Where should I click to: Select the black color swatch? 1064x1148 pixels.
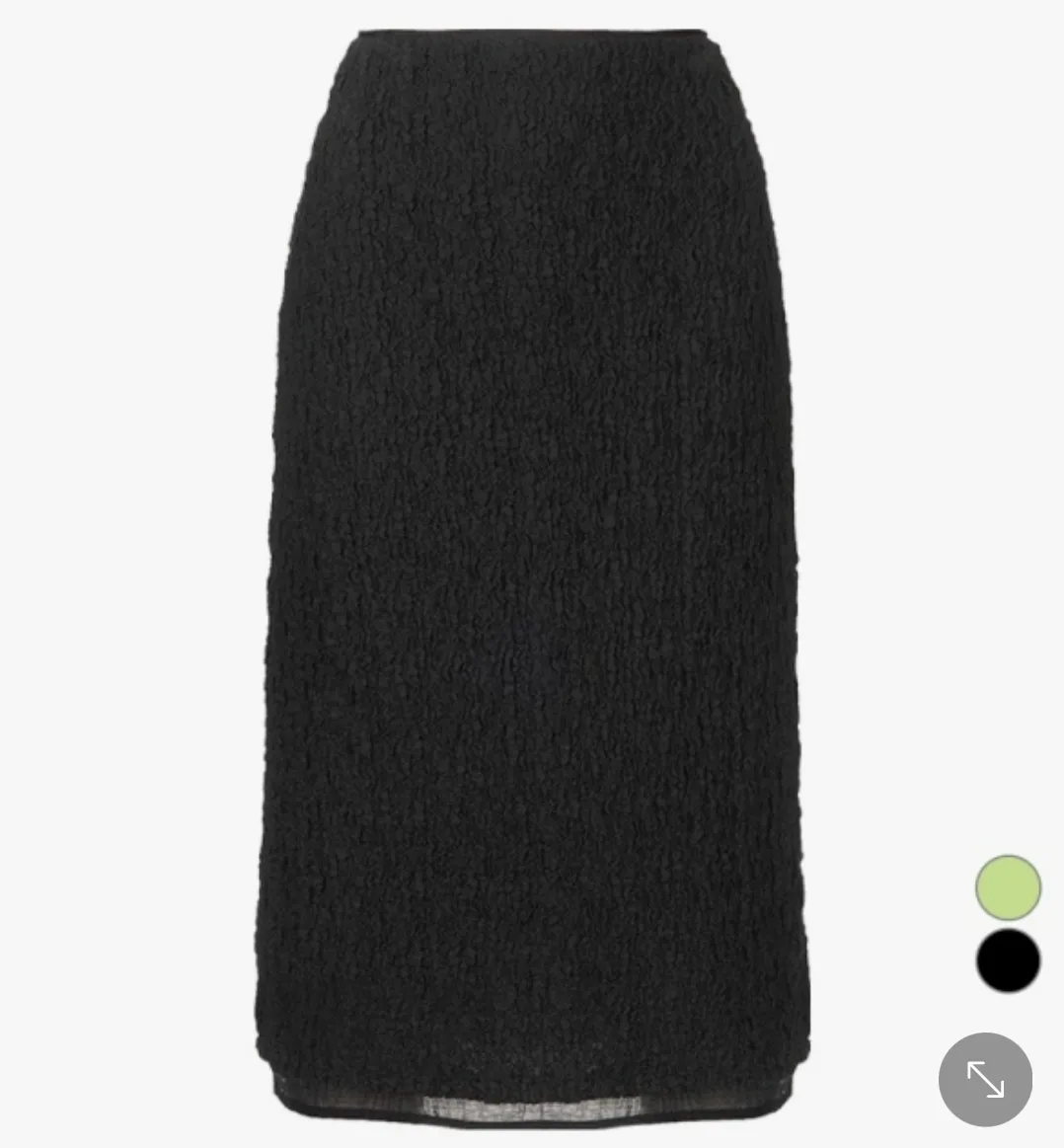click(x=1008, y=960)
